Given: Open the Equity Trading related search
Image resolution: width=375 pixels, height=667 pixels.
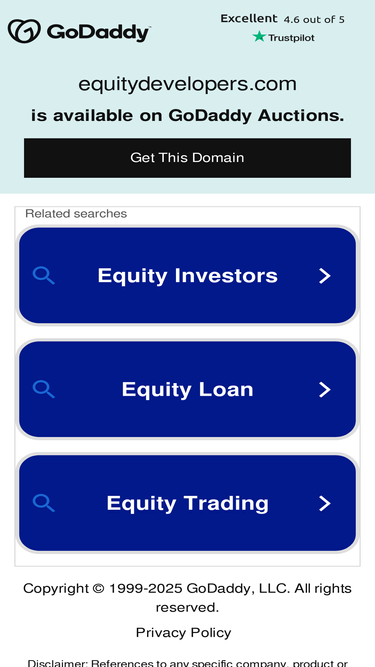Looking at the screenshot, I should tap(188, 503).
